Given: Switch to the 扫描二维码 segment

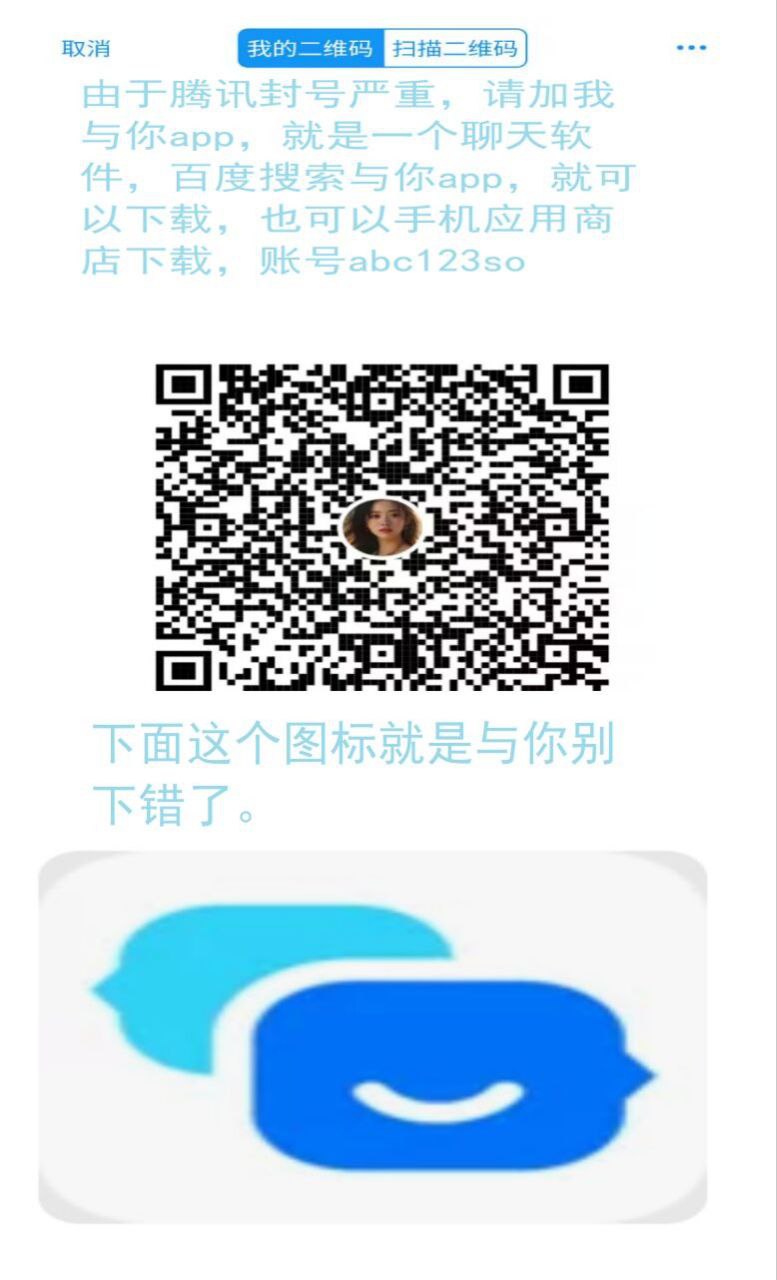Looking at the screenshot, I should click(x=455, y=48).
